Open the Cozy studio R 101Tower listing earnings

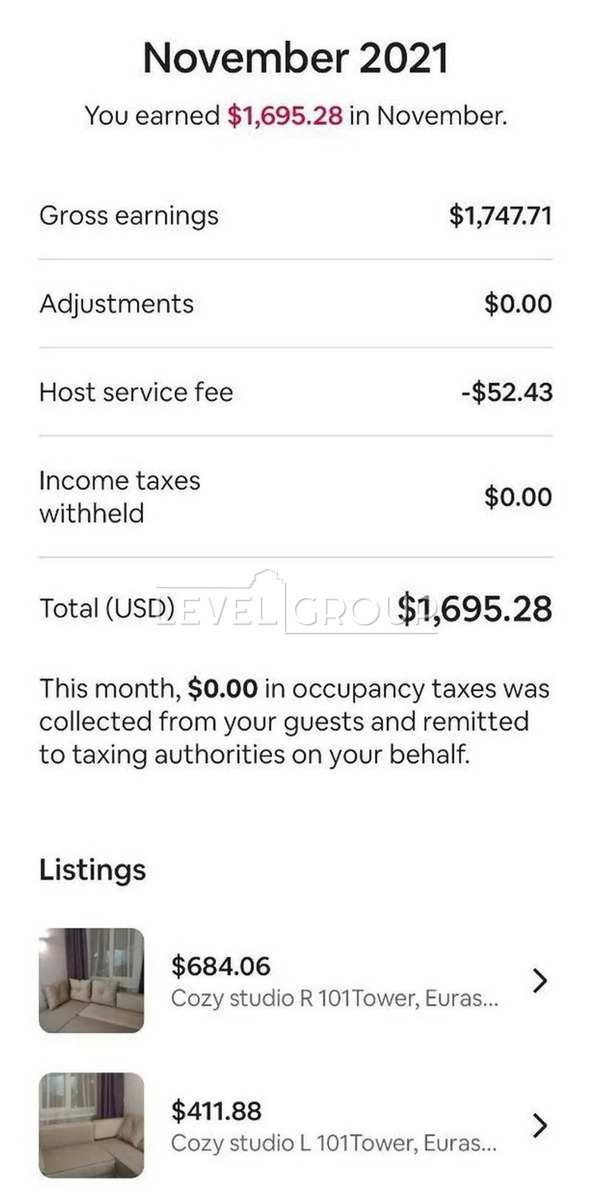tap(295, 981)
